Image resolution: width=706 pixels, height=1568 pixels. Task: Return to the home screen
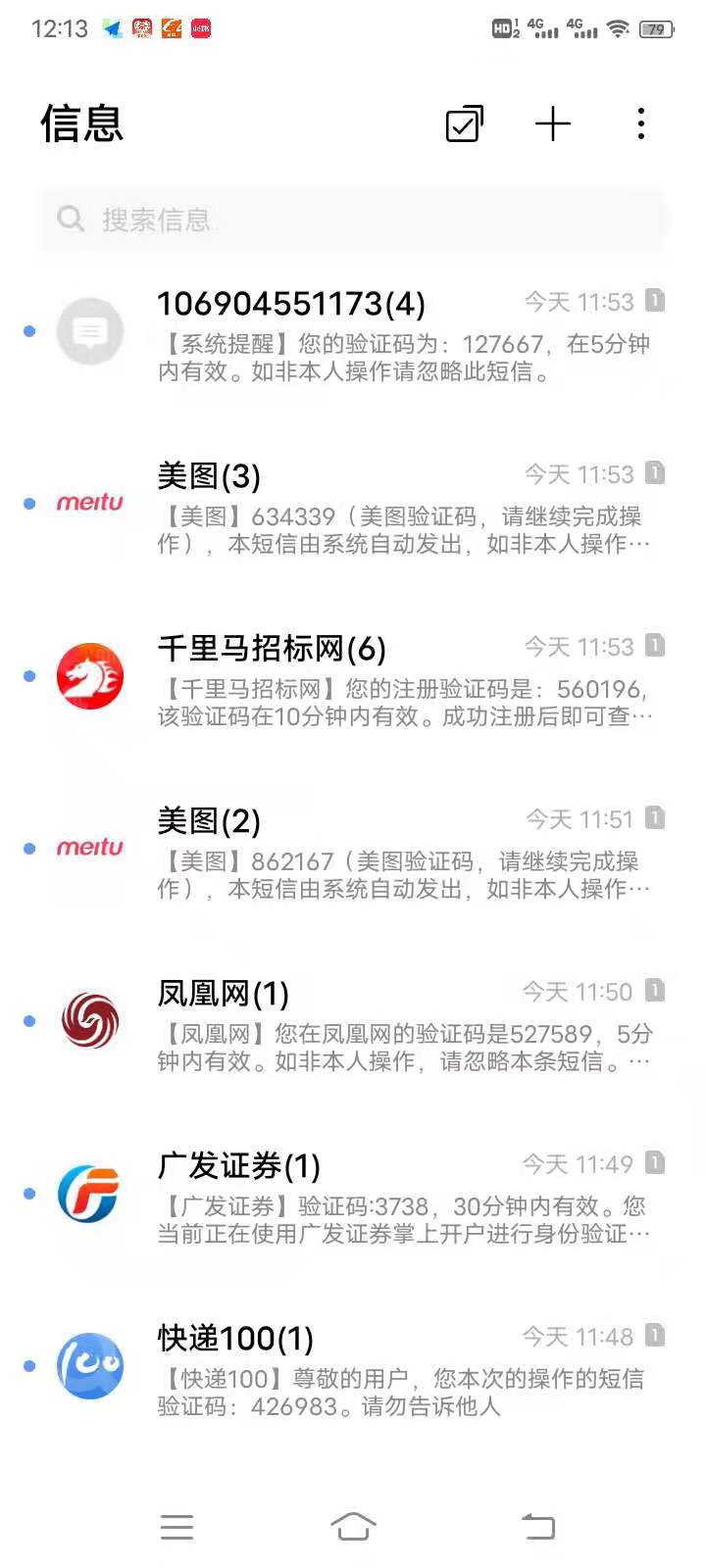click(x=353, y=1526)
